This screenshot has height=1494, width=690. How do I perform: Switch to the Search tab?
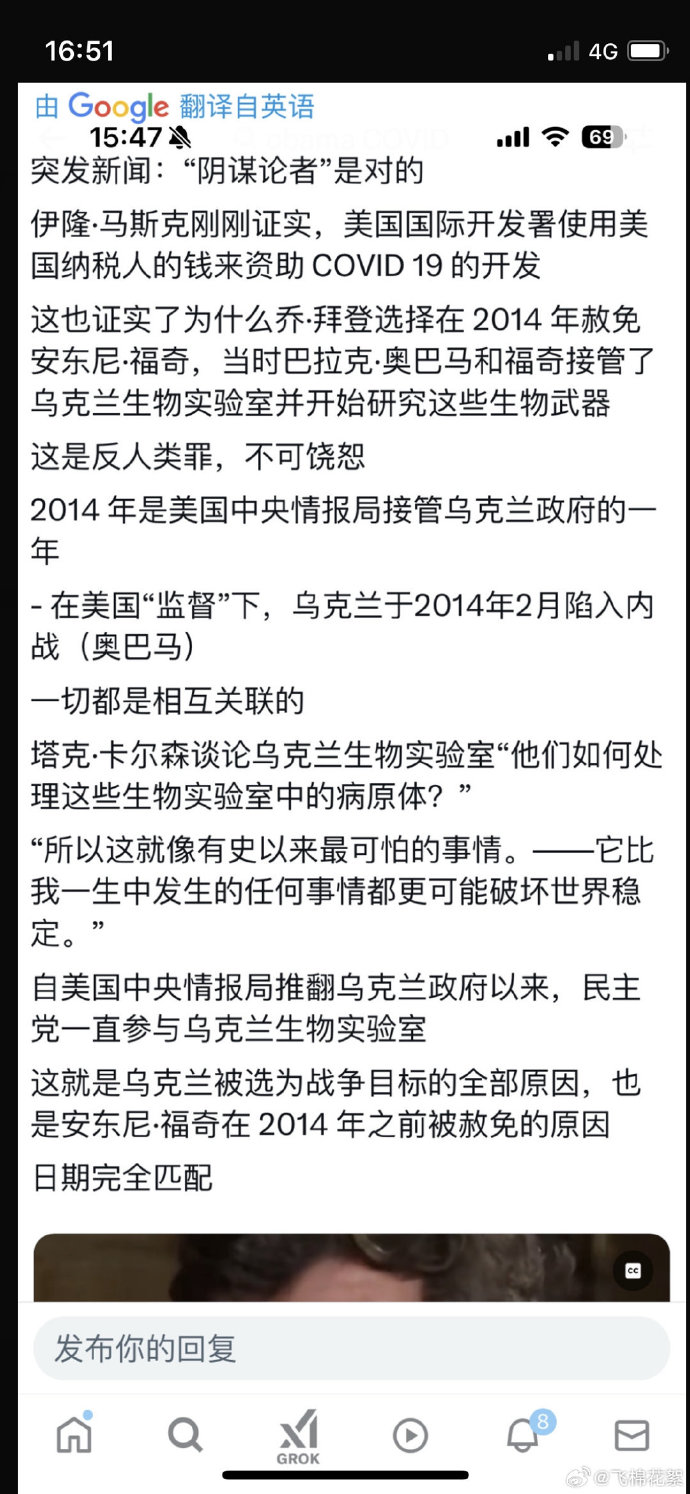185,1435
